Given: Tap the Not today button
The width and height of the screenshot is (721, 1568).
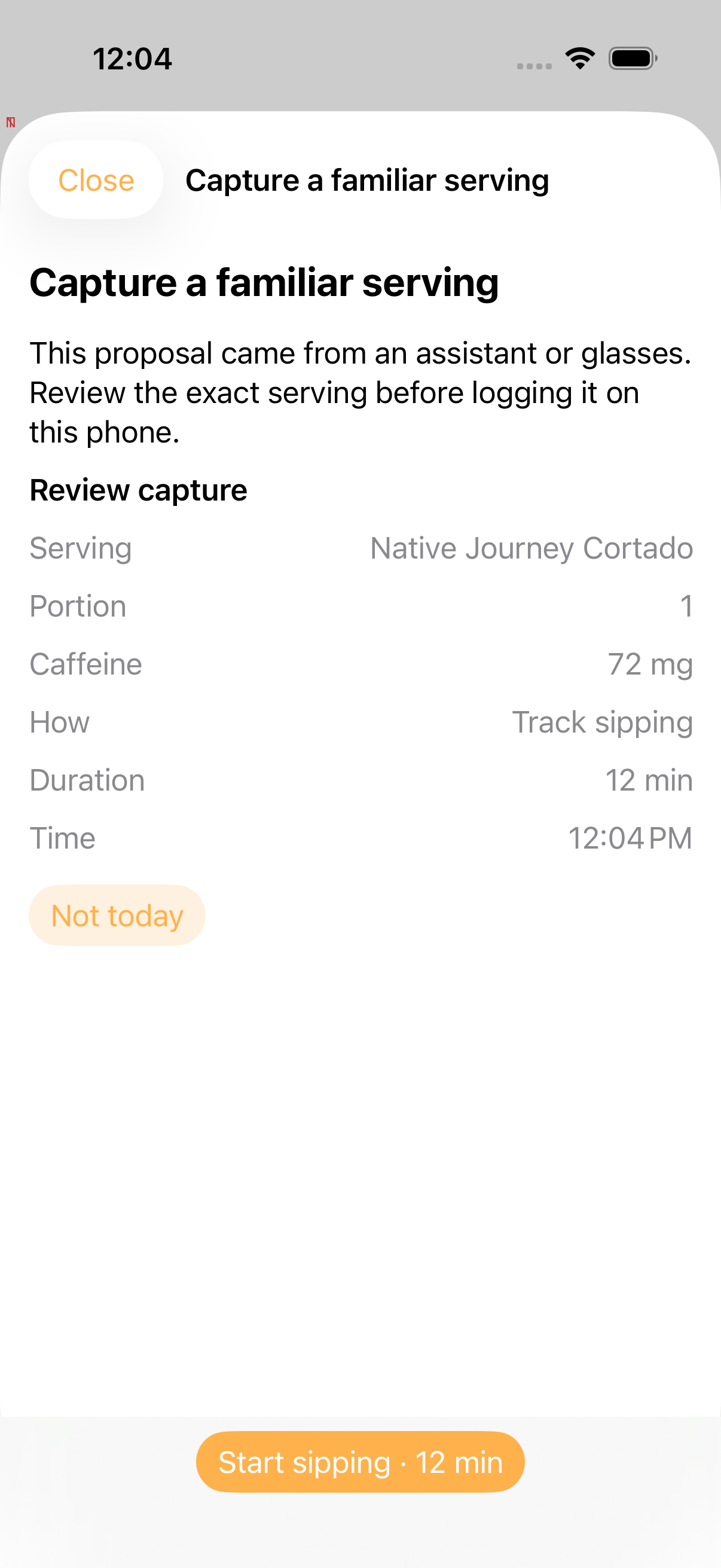Looking at the screenshot, I should [117, 916].
